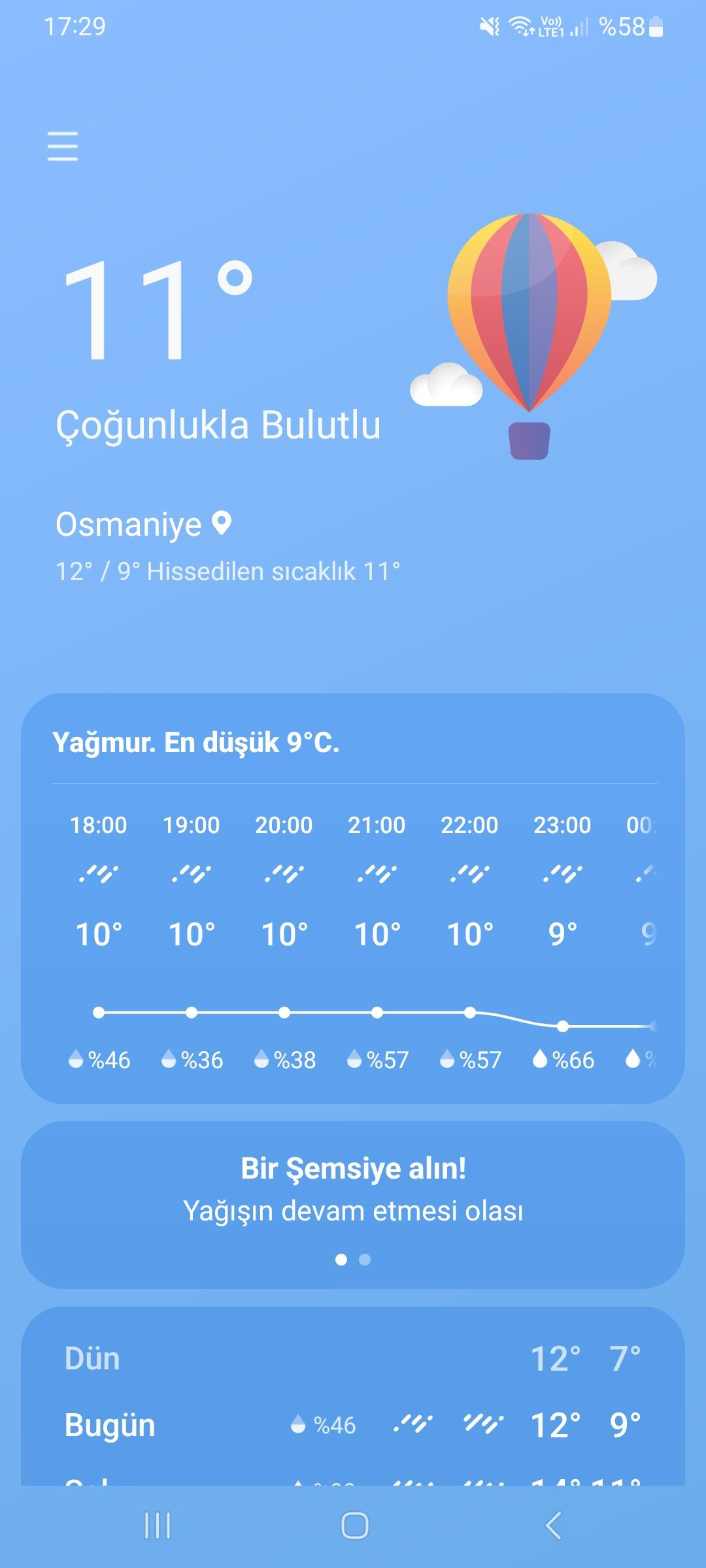
Task: Show recent apps from the navigation bar
Action: tap(158, 1526)
